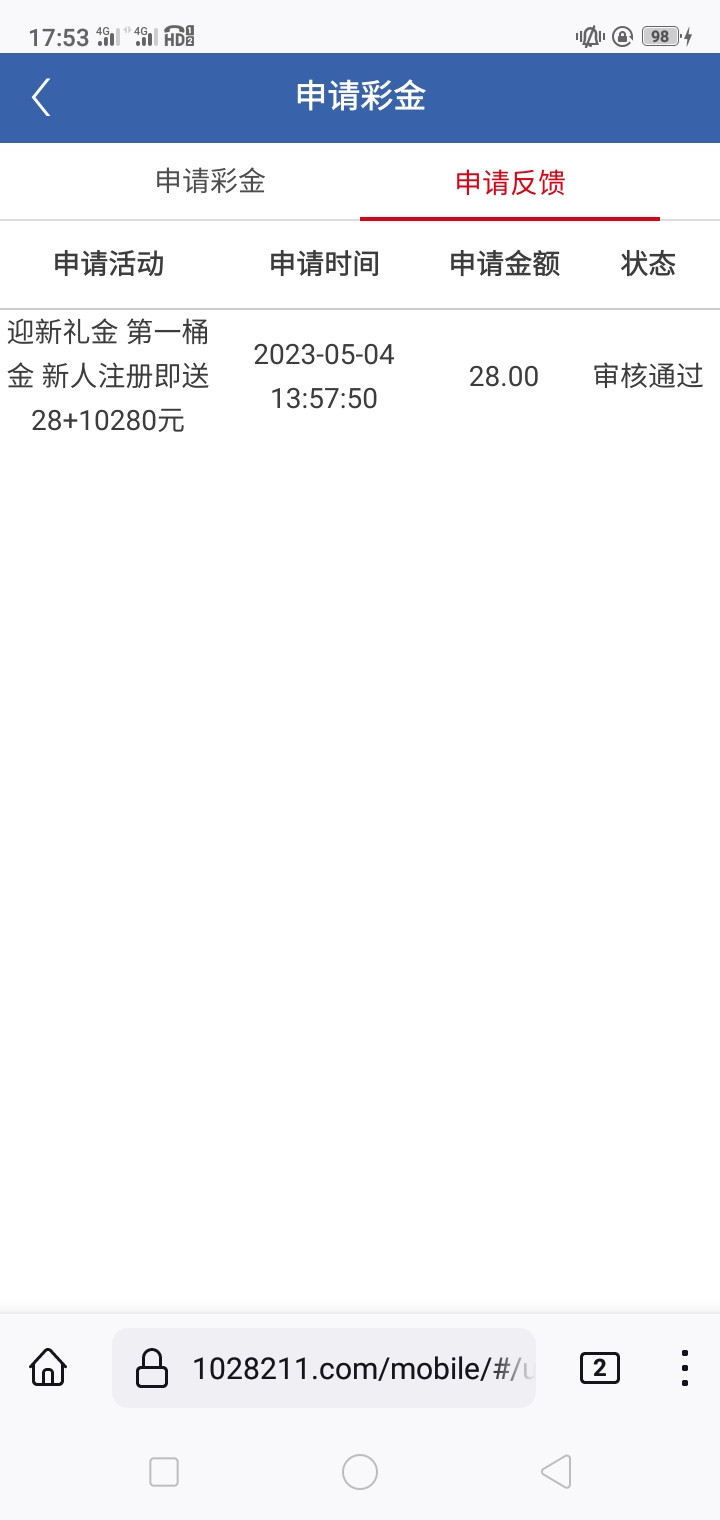The width and height of the screenshot is (720, 1520).
Task: Tap the 申请时间 column header
Action: coord(324,263)
